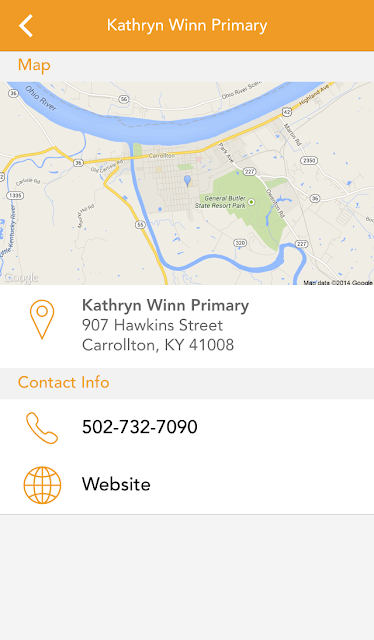
Task: Open the school Website link
Action: point(187,485)
